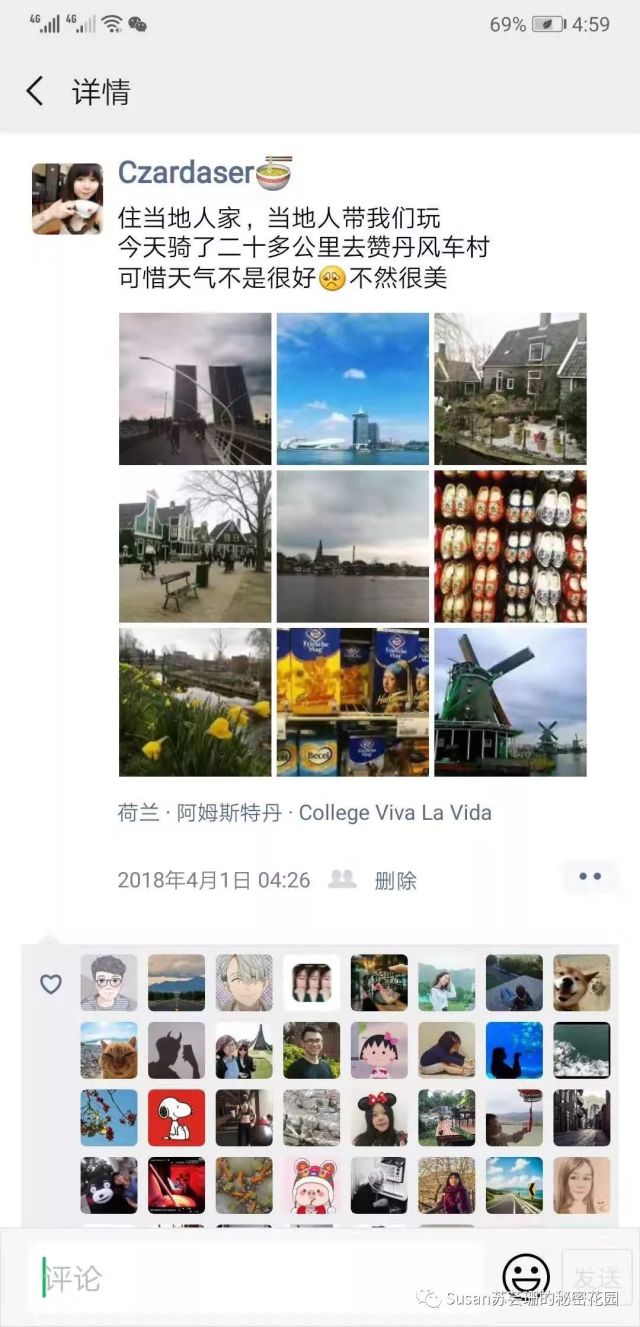Screen dimensions: 640x1327
Task: Open the green windmill photo
Action: [x=510, y=702]
